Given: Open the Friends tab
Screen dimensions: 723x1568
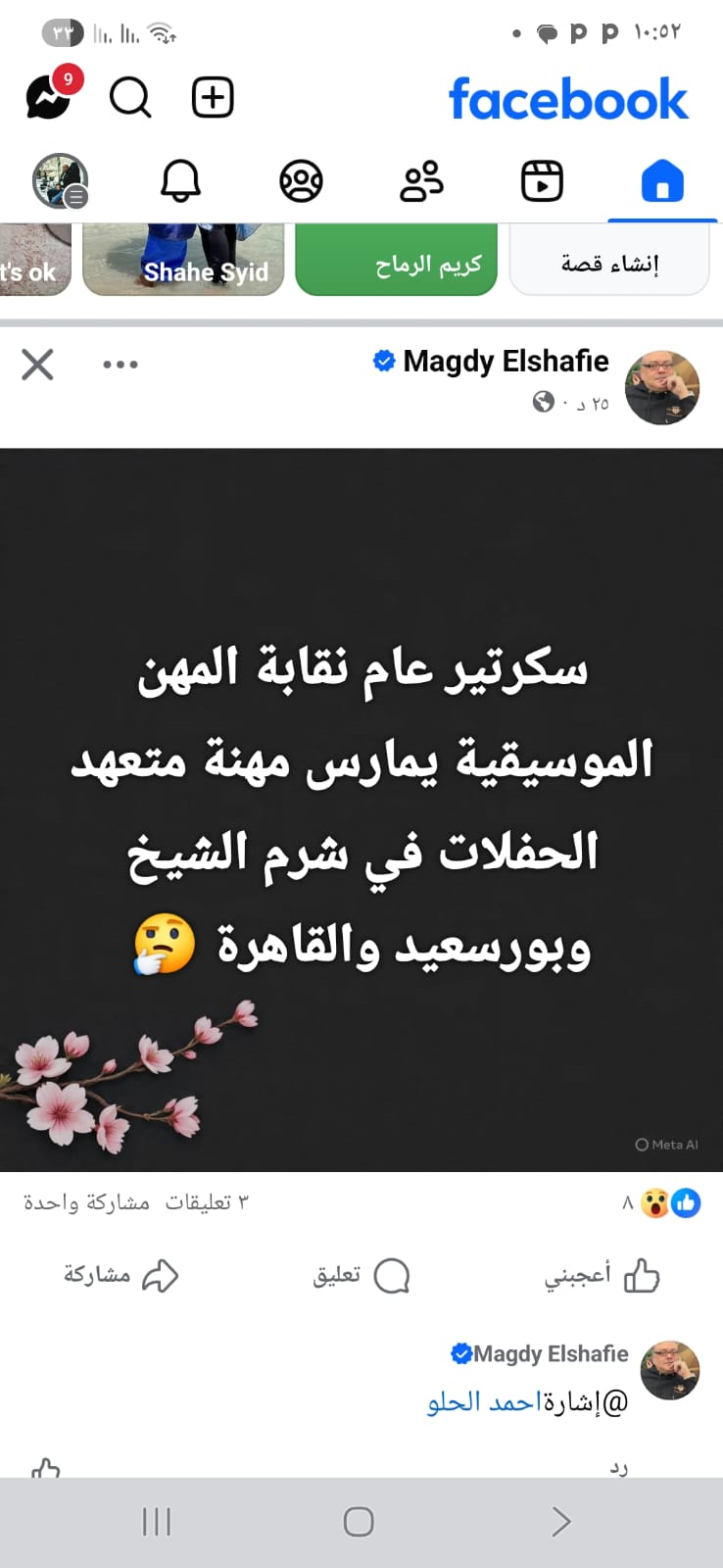Looking at the screenshot, I should [x=421, y=181].
